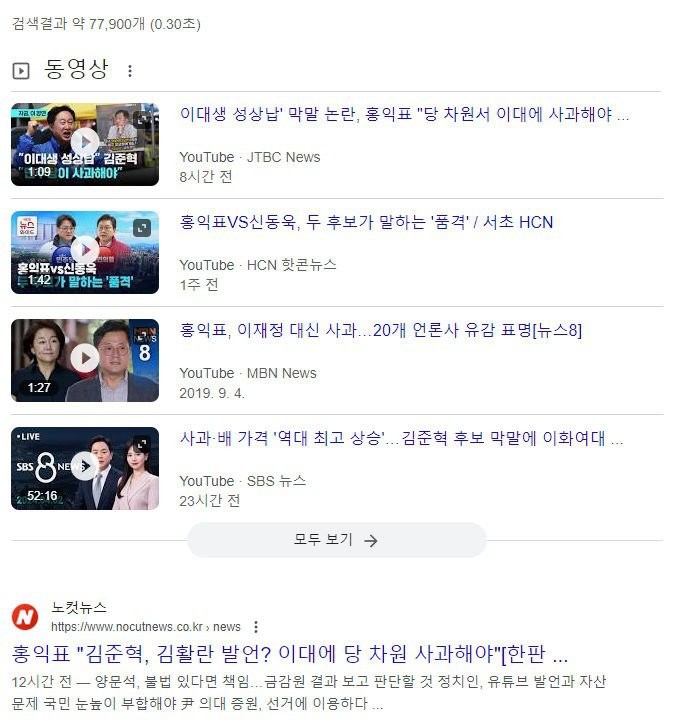Play the HCN 핫콘뉴스 video thumbnail
690x720 pixels.
click(85, 252)
